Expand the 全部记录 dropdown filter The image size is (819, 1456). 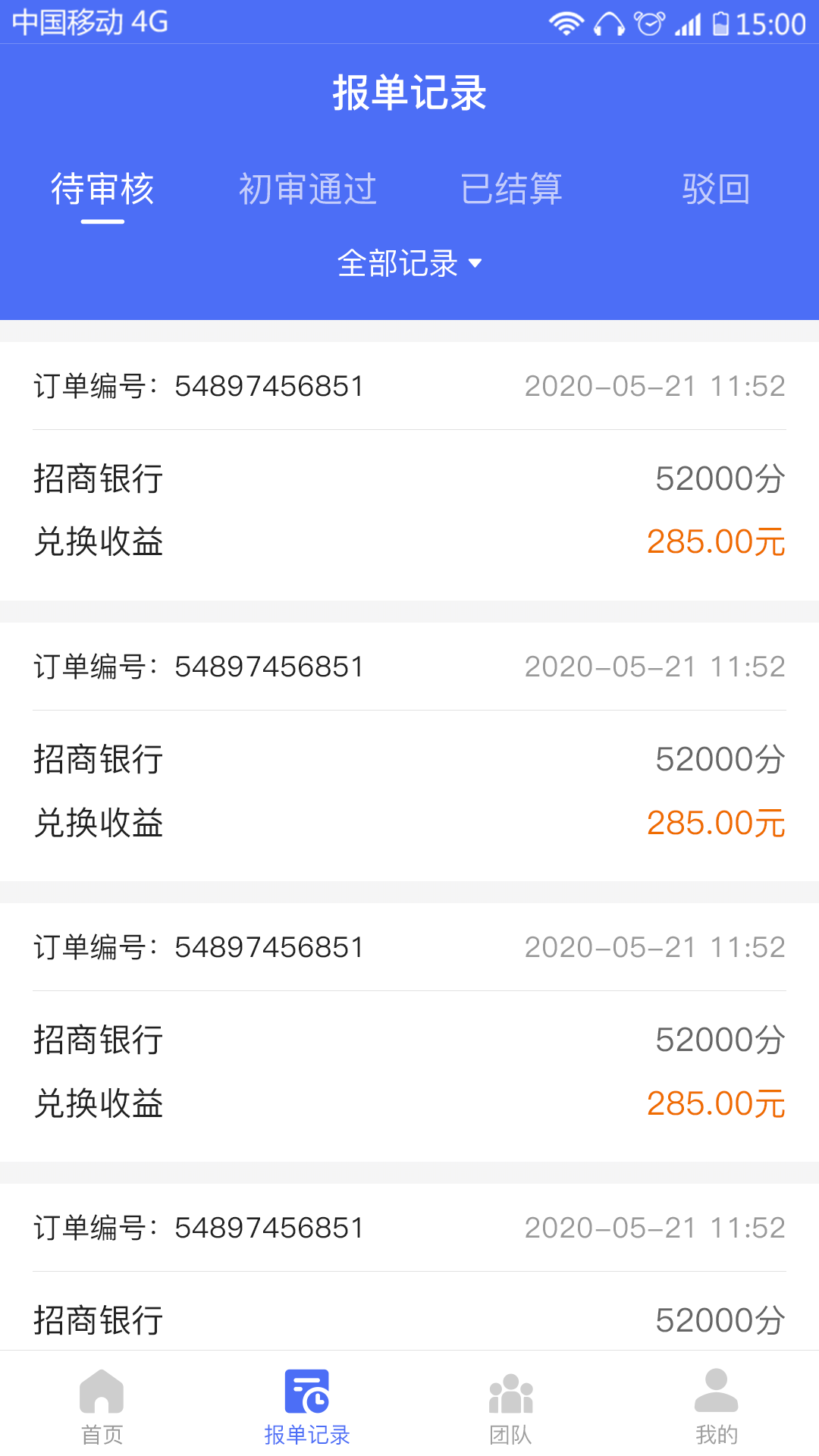(x=409, y=264)
